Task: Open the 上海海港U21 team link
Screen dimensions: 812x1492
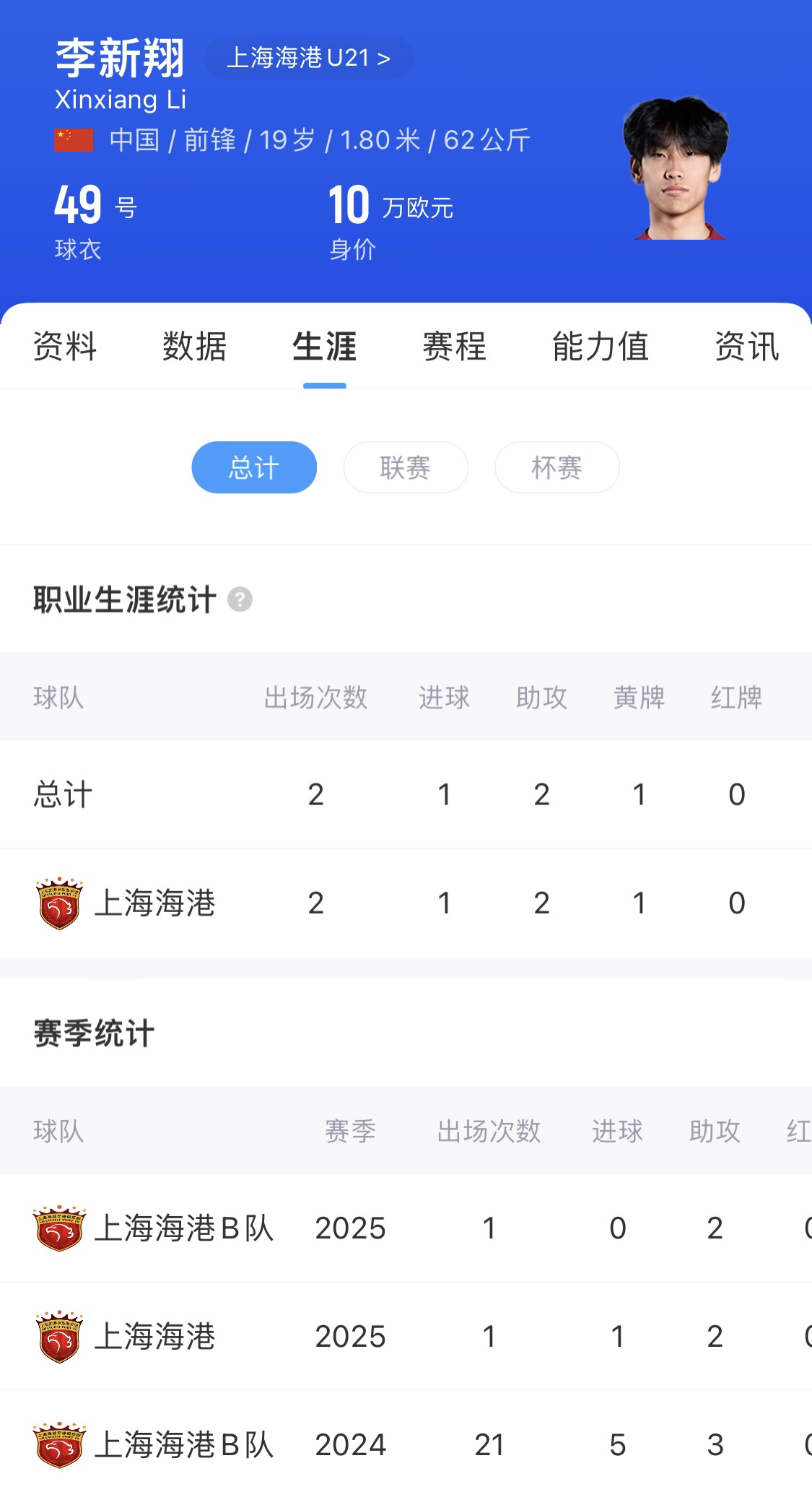Action: tap(309, 58)
